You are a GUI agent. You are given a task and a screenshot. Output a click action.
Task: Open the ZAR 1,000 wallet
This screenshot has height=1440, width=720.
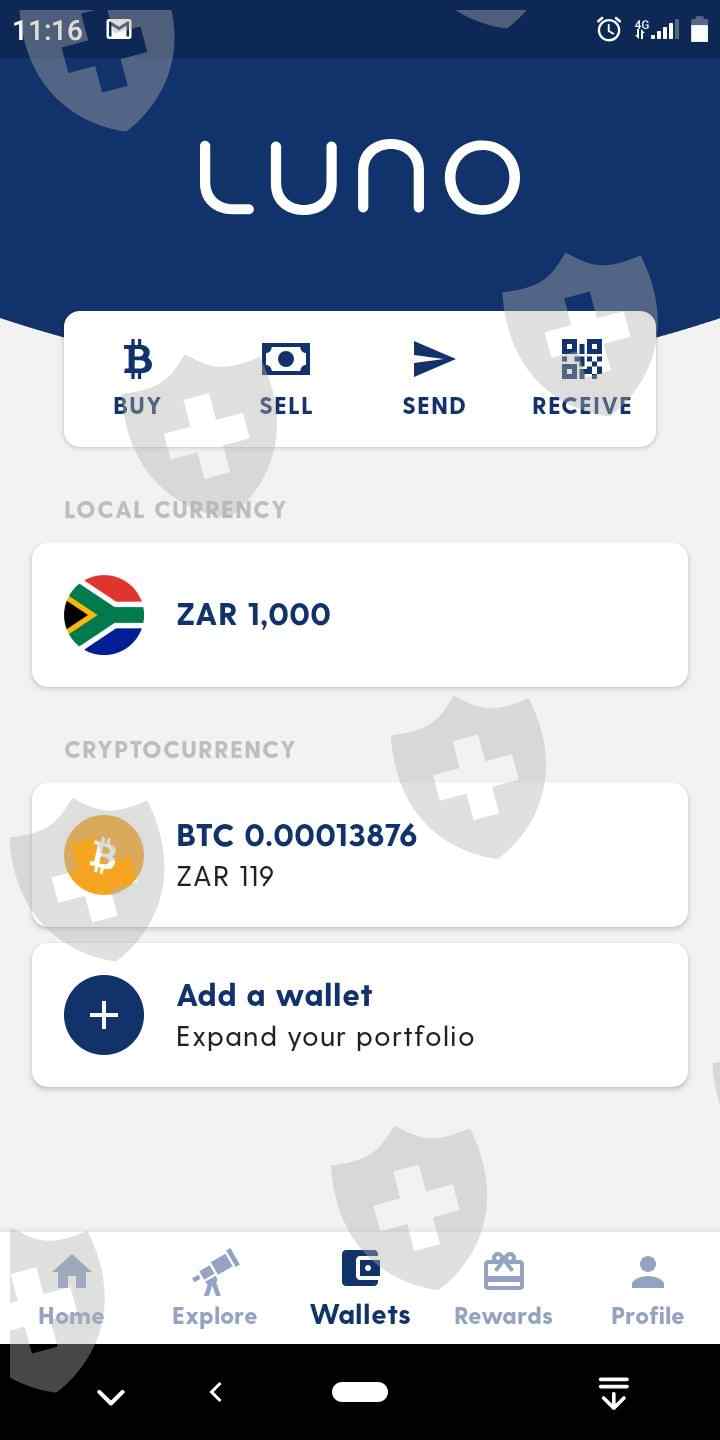(360, 615)
